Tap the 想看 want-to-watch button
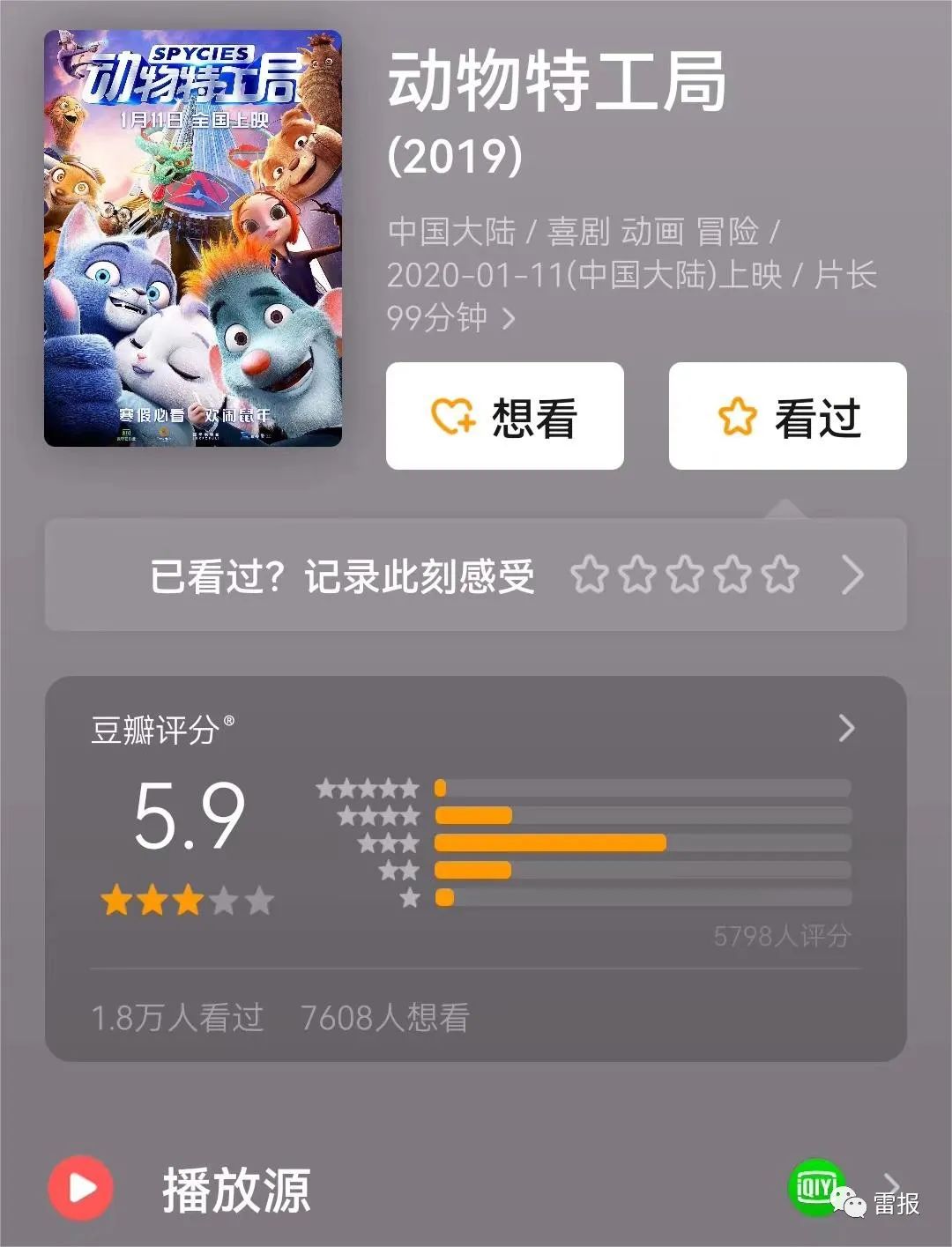 click(505, 416)
